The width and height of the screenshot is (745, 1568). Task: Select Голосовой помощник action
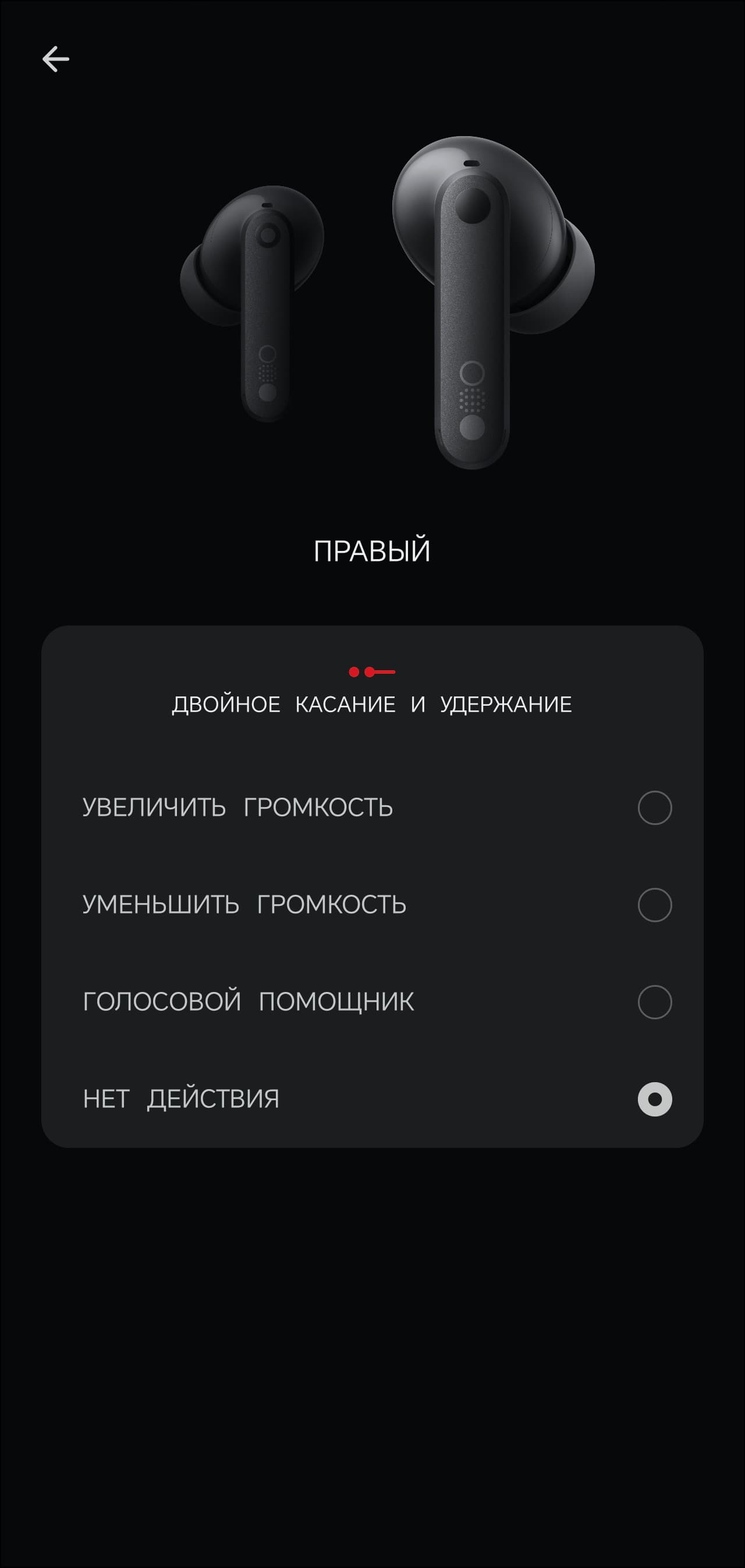[654, 1002]
